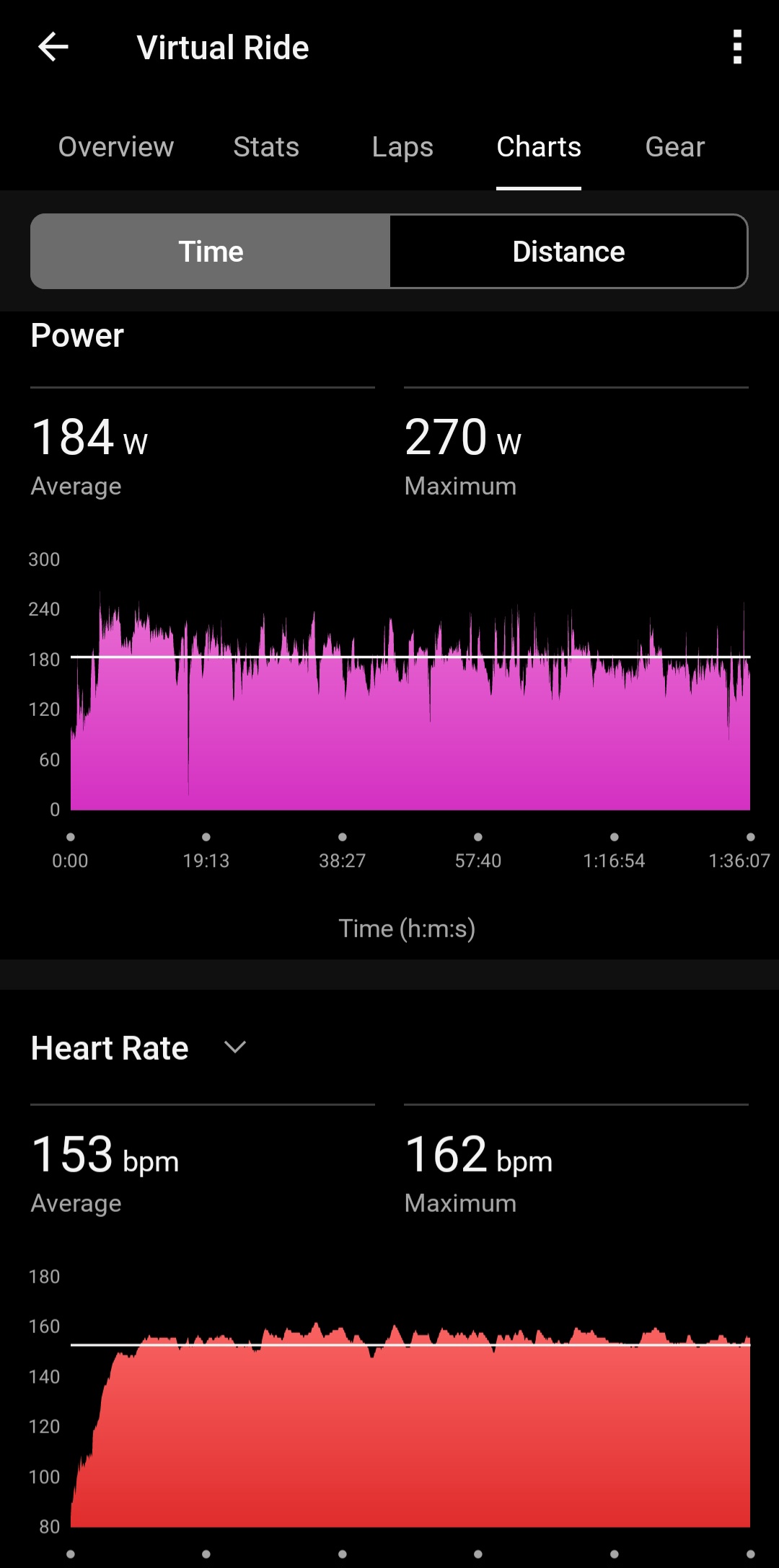Select the Time chart axis
Viewport: 779px width, 1568px height.
coord(211,252)
